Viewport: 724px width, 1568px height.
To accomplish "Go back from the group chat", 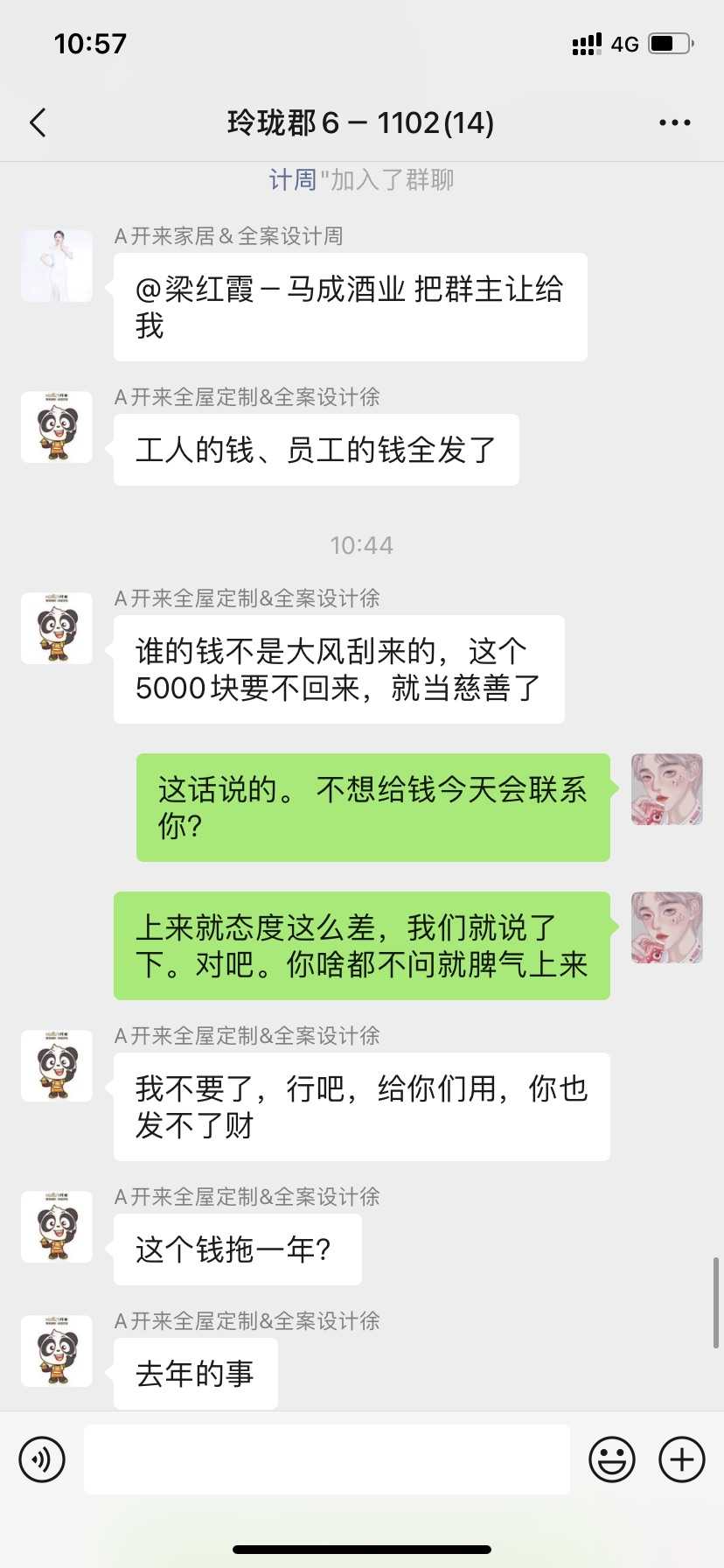I will (x=38, y=123).
